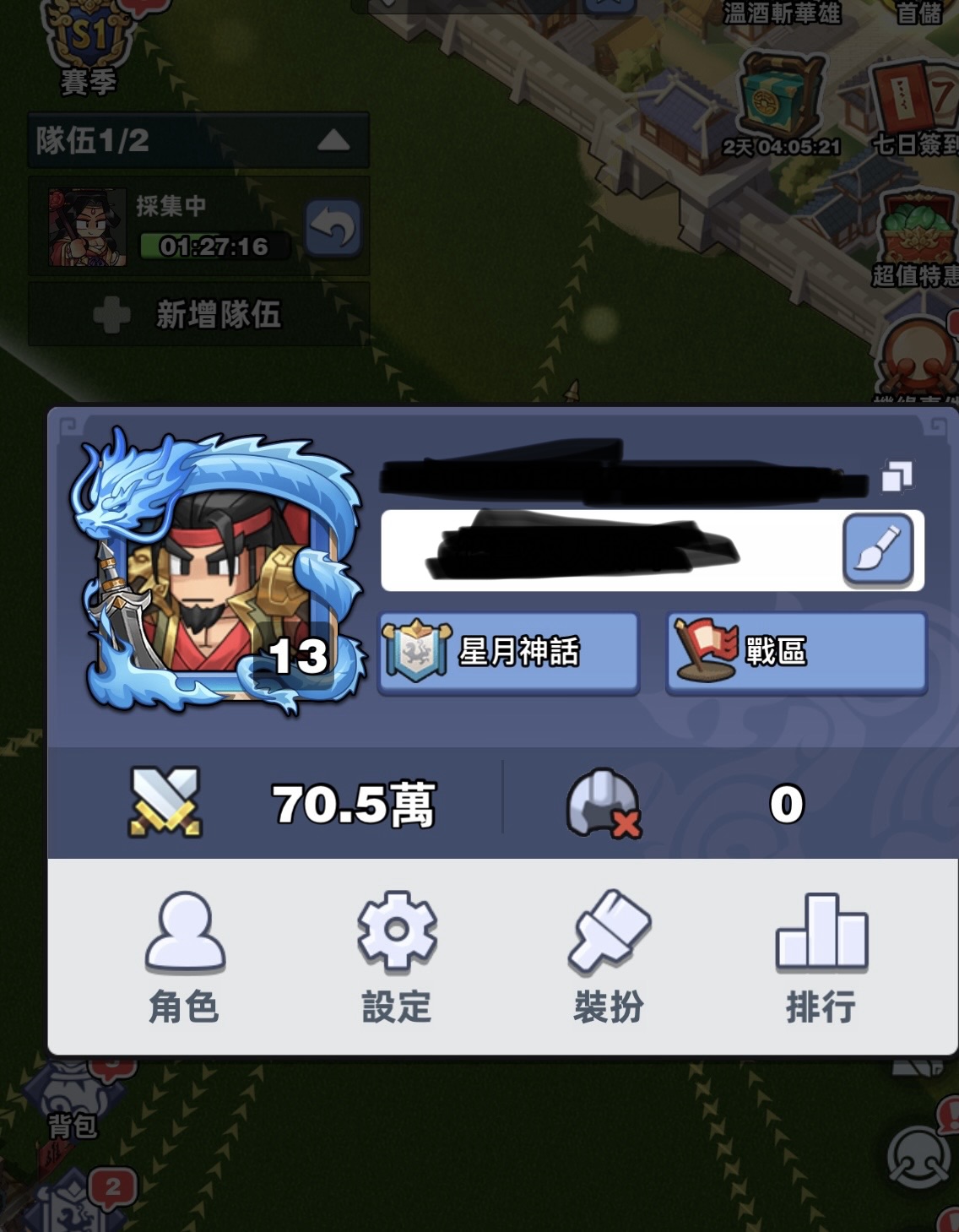Recall the gathering team with the return arrow
Image resolution: width=959 pixels, height=1232 pixels.
[333, 228]
